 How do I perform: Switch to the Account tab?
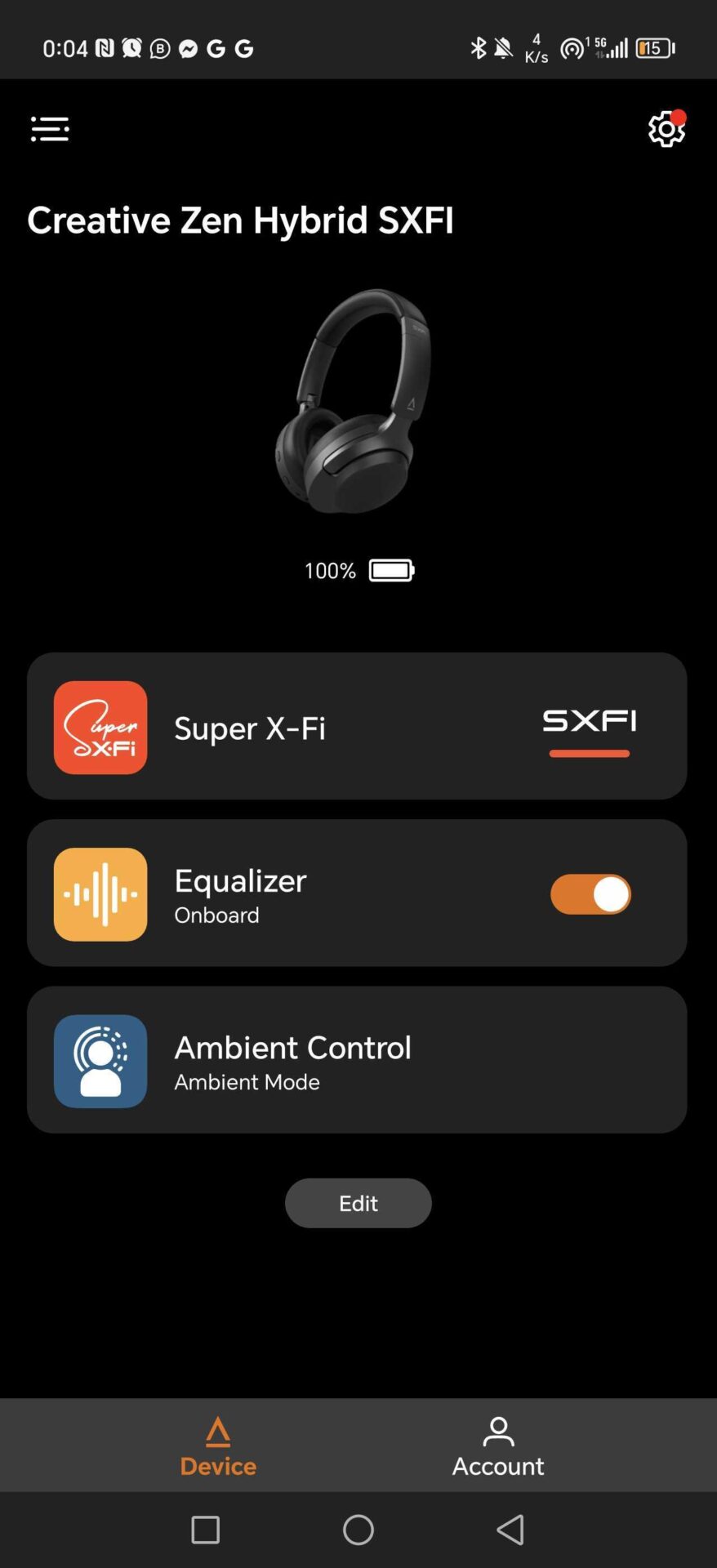click(x=498, y=1446)
